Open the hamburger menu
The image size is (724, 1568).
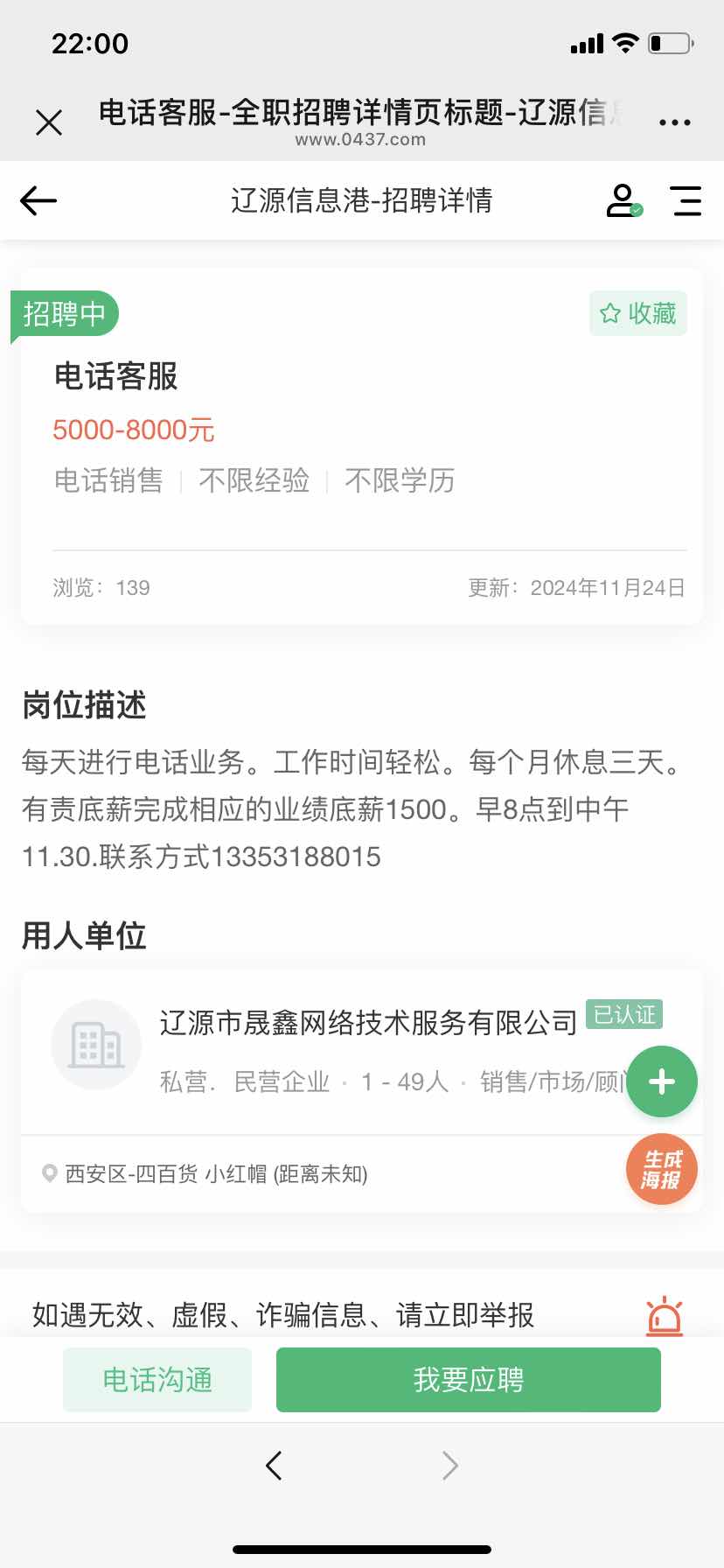686,200
